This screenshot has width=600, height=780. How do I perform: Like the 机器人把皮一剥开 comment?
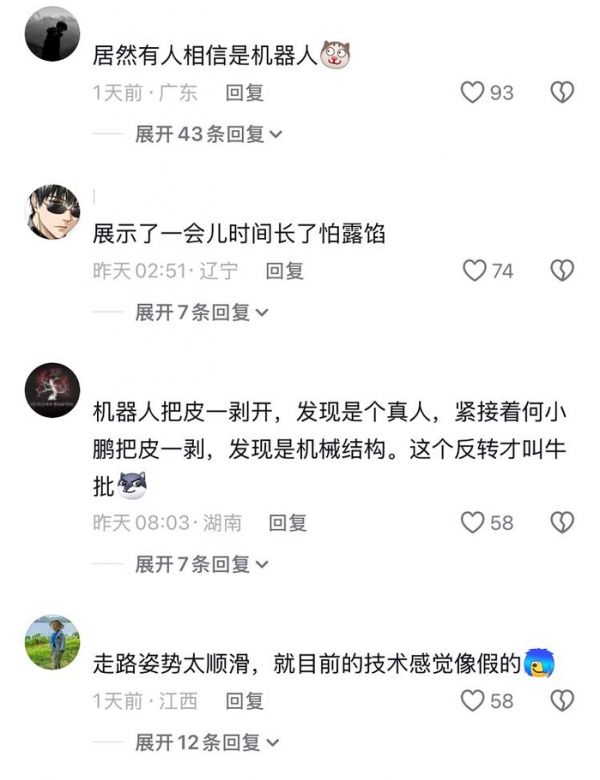pos(473,522)
